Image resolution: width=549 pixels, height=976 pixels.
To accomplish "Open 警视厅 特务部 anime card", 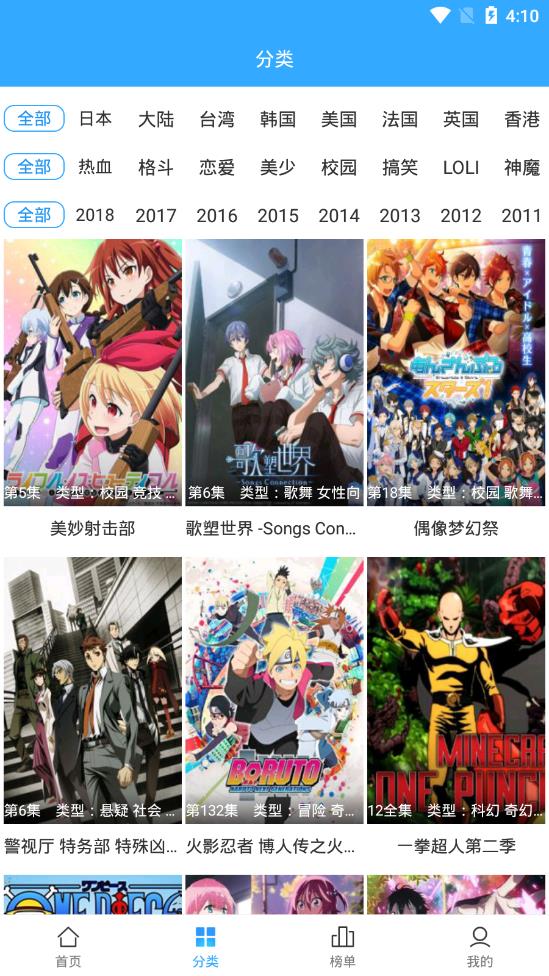I will [93, 708].
